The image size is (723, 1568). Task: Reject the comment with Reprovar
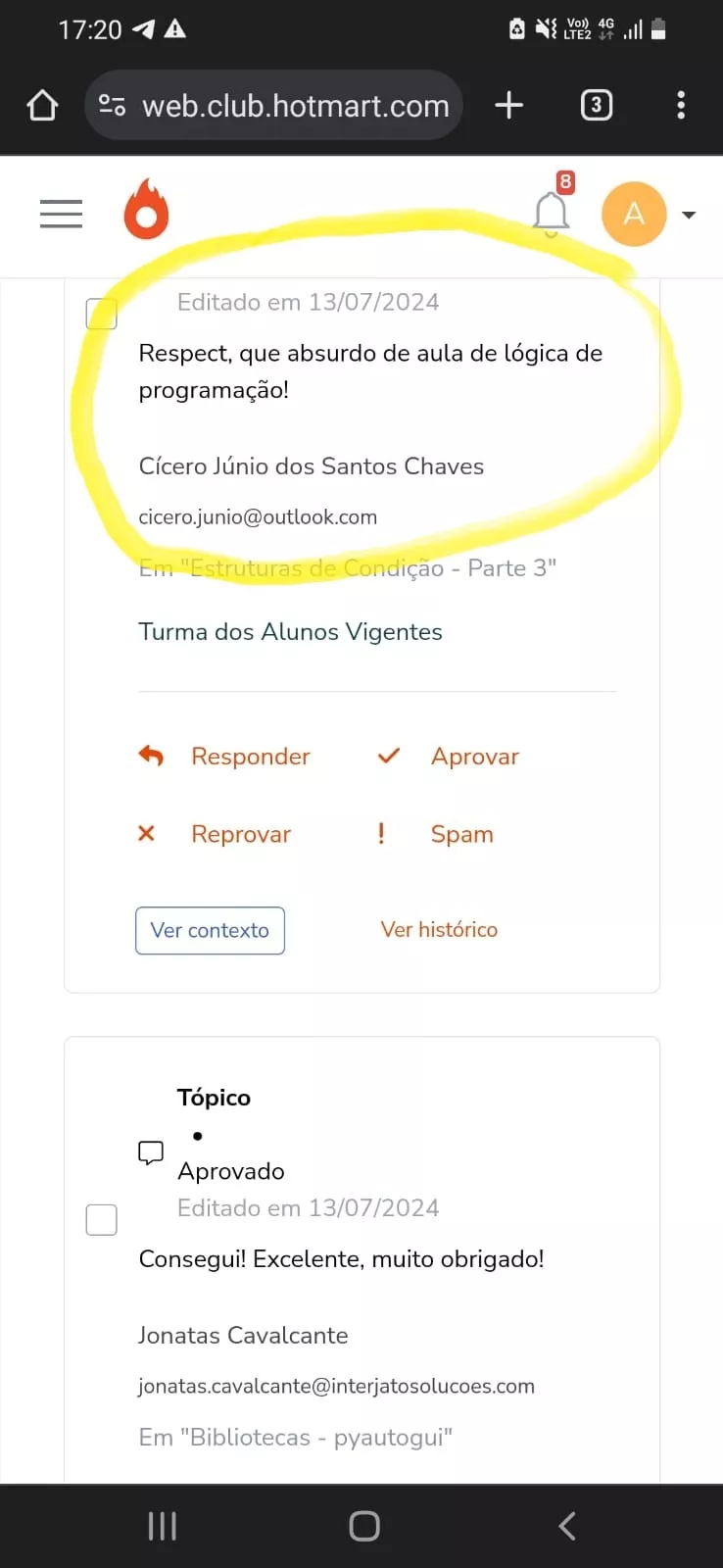point(216,834)
